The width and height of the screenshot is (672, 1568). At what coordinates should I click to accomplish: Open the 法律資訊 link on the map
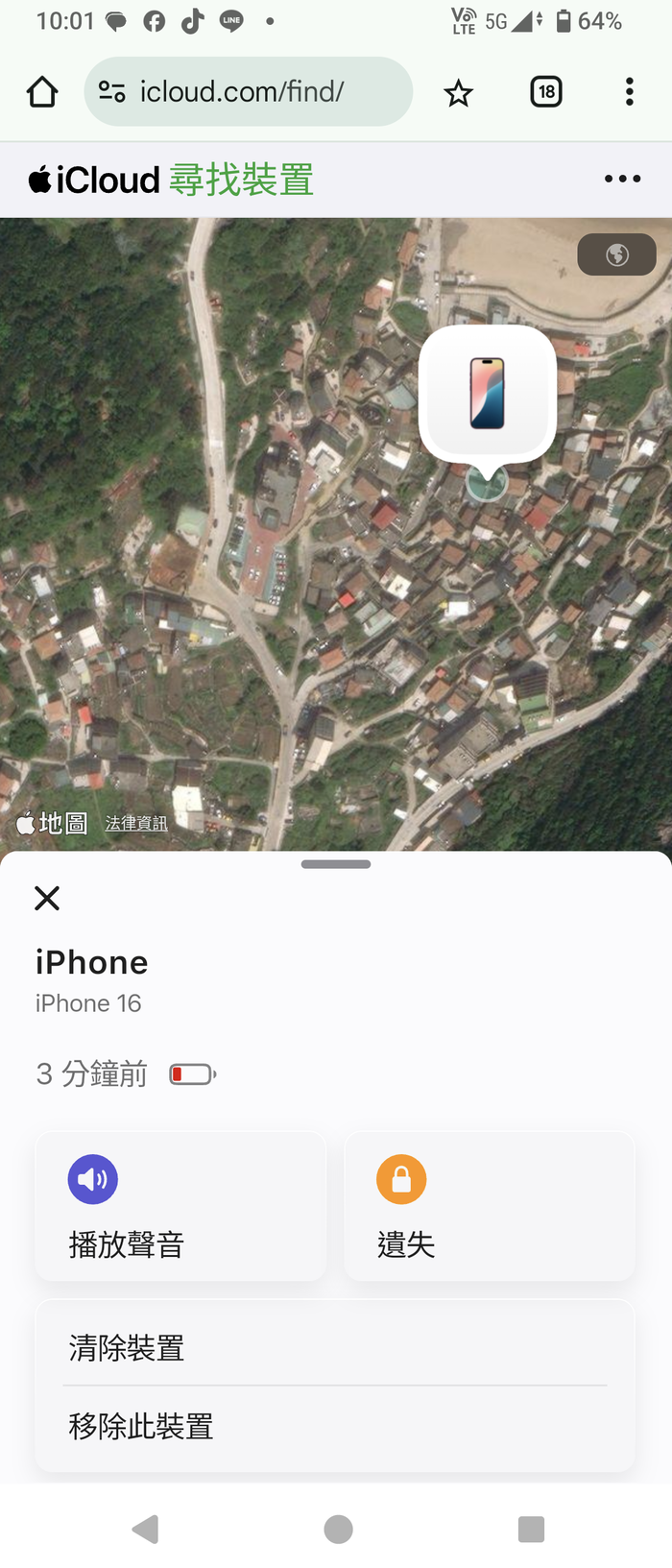coord(136,824)
